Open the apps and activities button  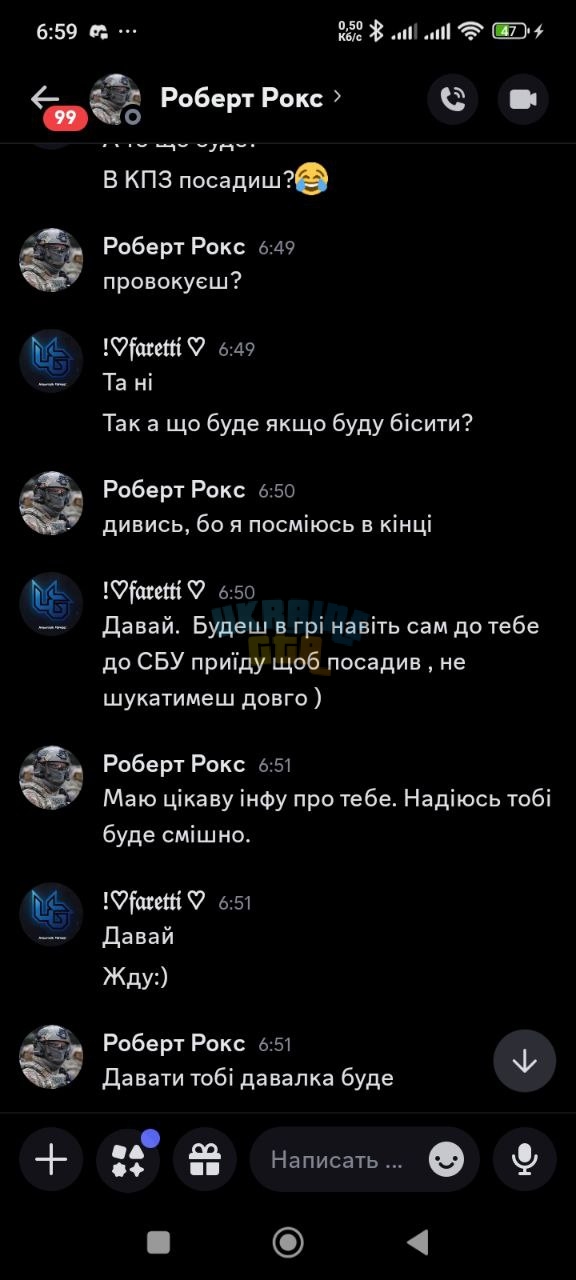tap(128, 1160)
